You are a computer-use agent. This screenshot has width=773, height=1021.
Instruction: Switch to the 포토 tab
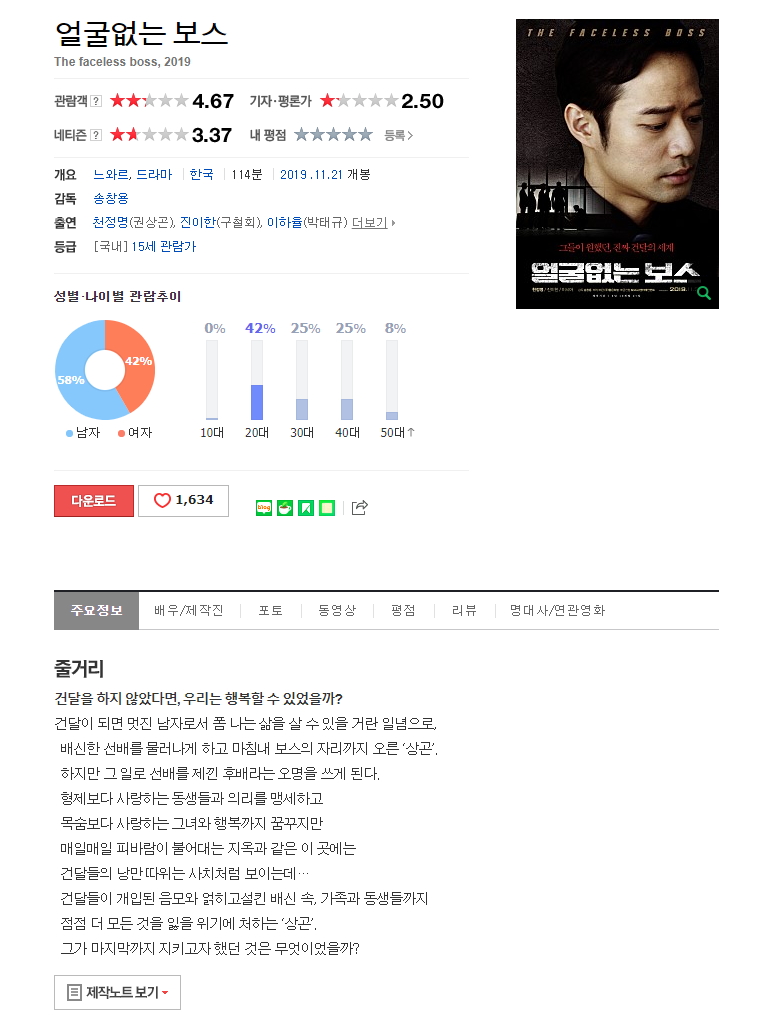tap(270, 610)
